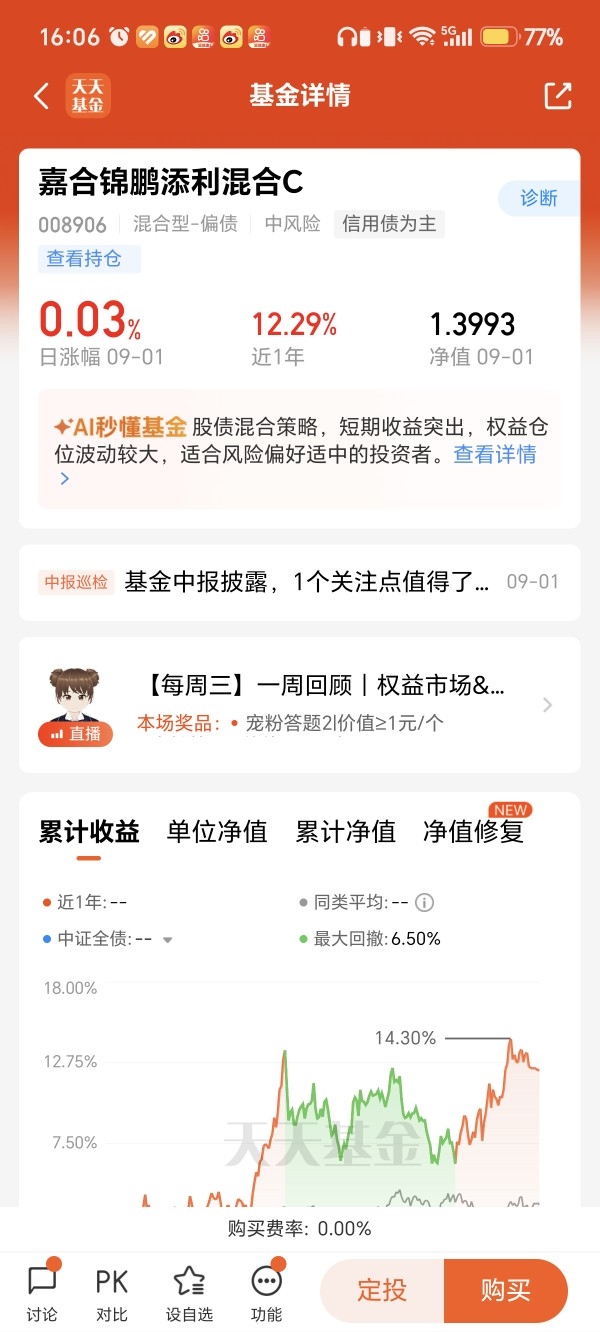
Task: Show info about 同类平均
Action: click(424, 903)
